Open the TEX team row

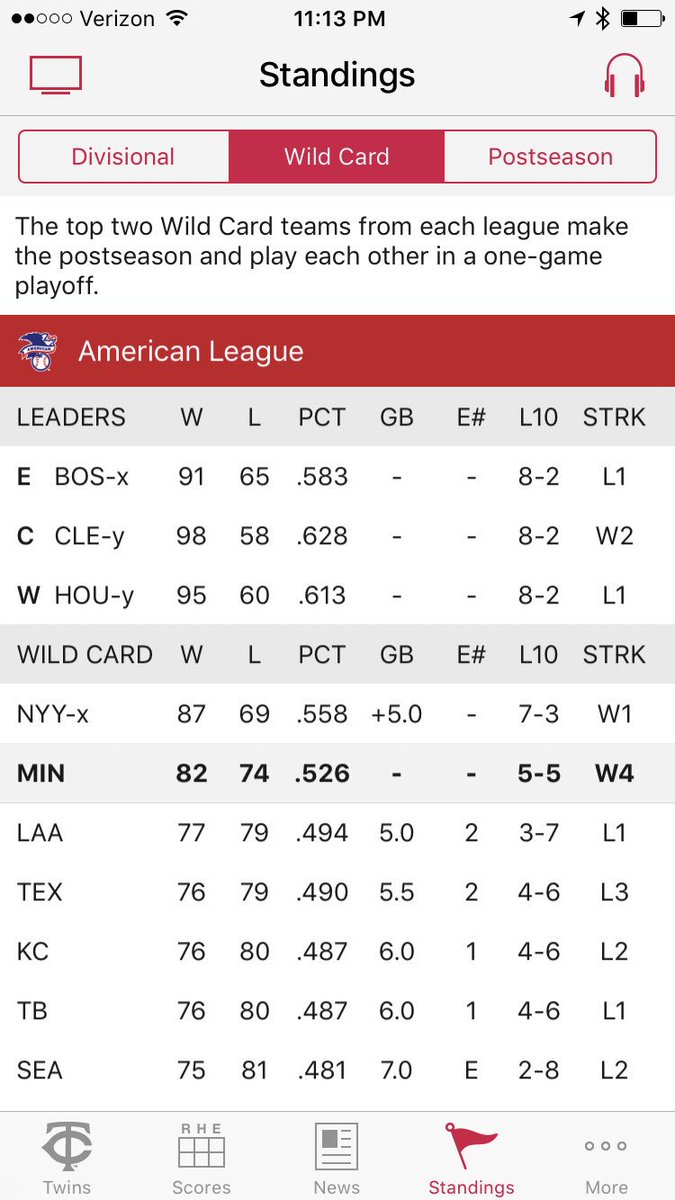[x=337, y=892]
